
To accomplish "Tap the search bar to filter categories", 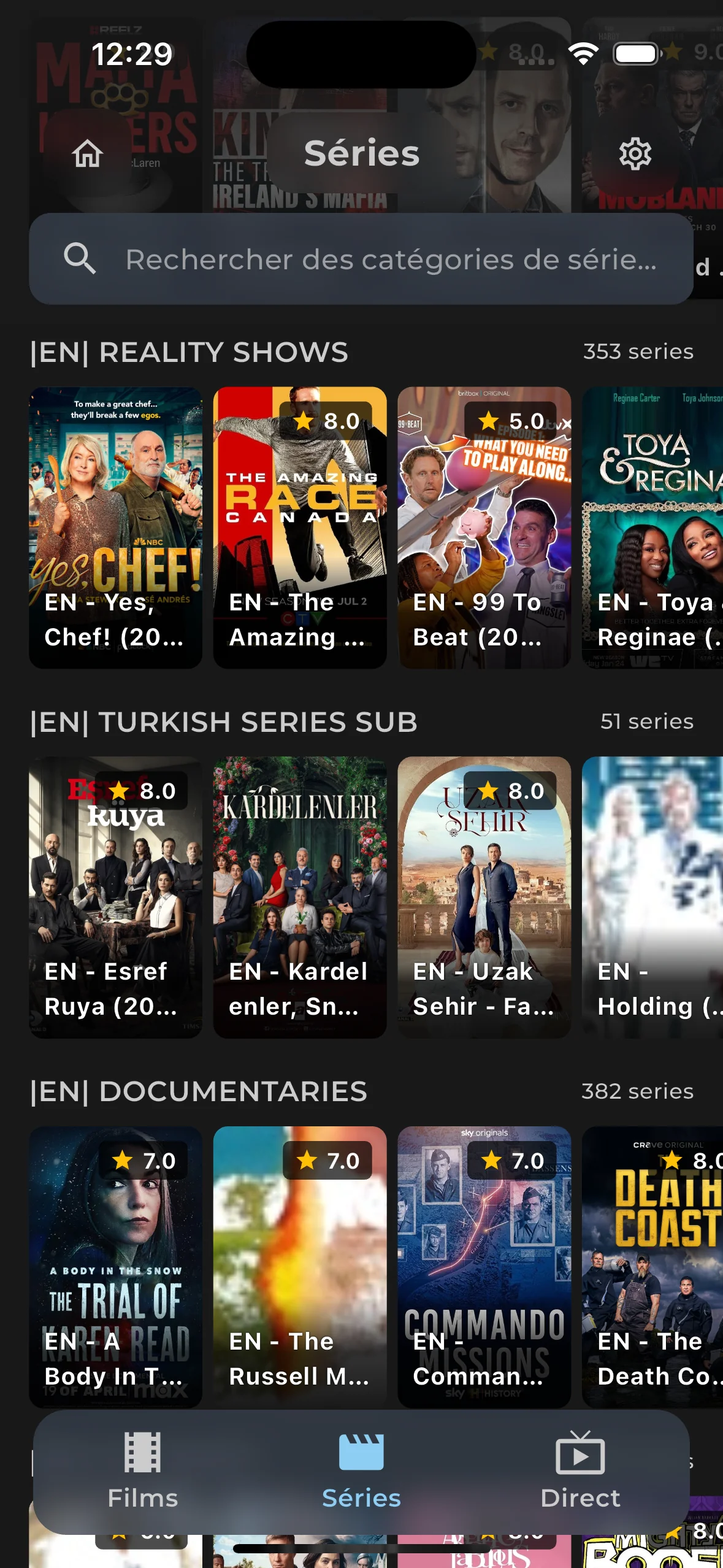I will click(361, 259).
